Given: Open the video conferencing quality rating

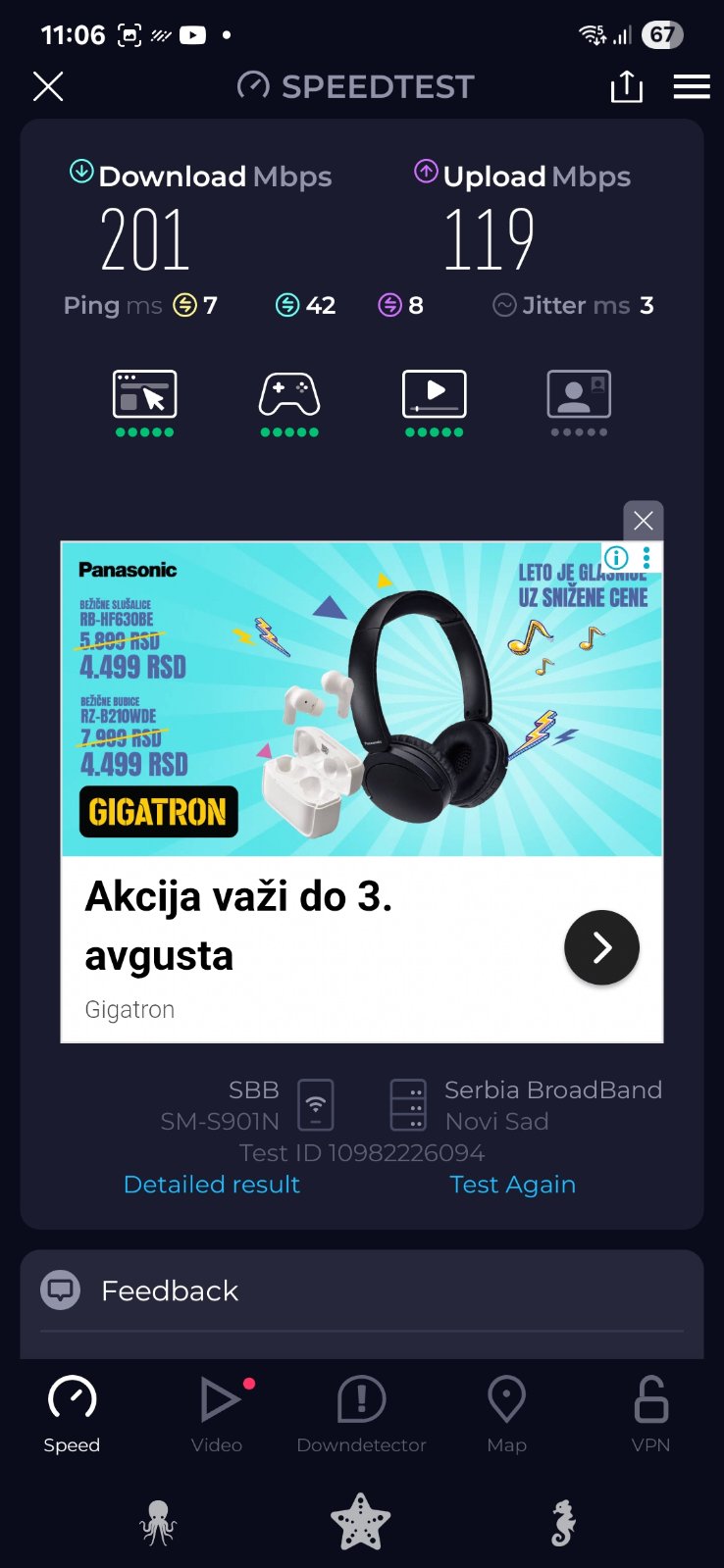Looking at the screenshot, I should [579, 402].
